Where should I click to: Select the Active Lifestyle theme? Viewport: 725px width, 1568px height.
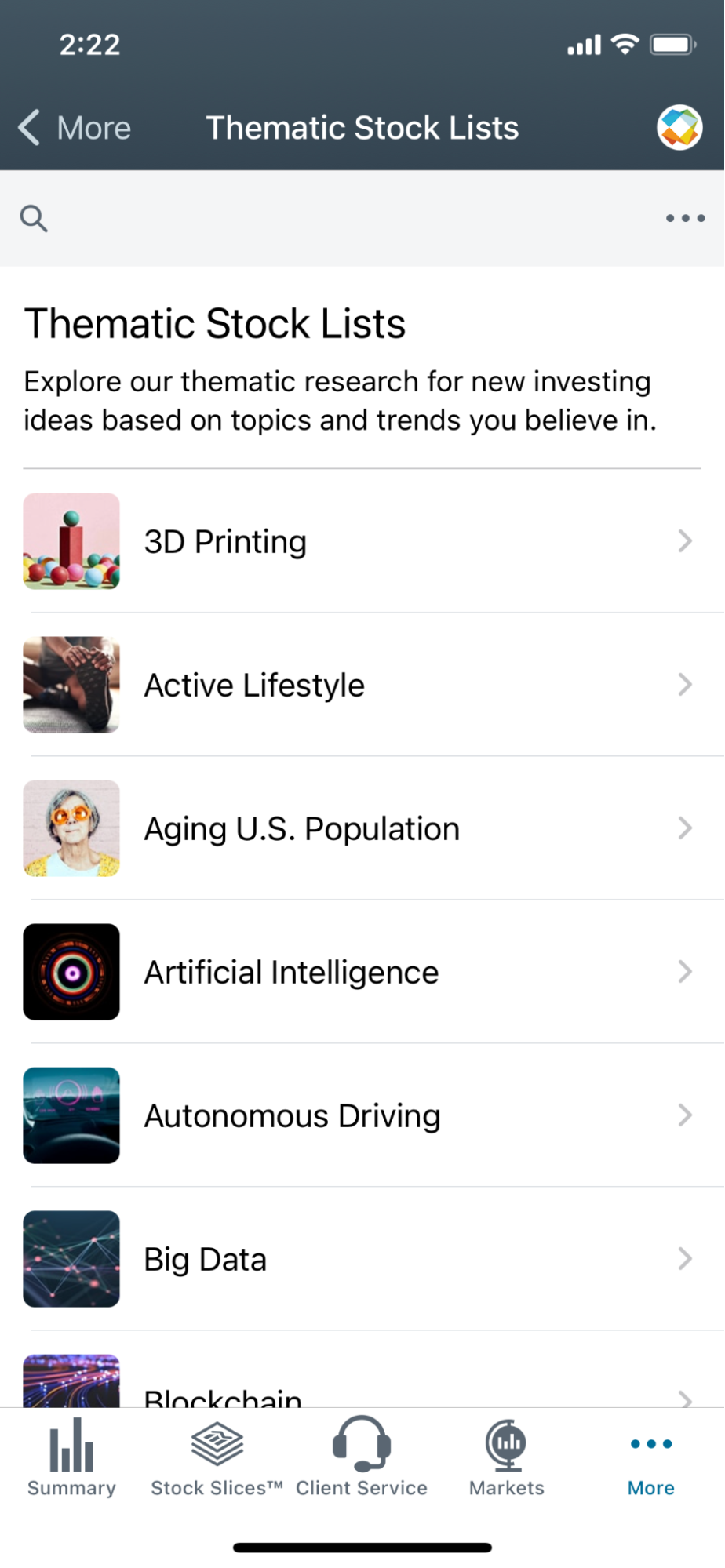pos(362,685)
